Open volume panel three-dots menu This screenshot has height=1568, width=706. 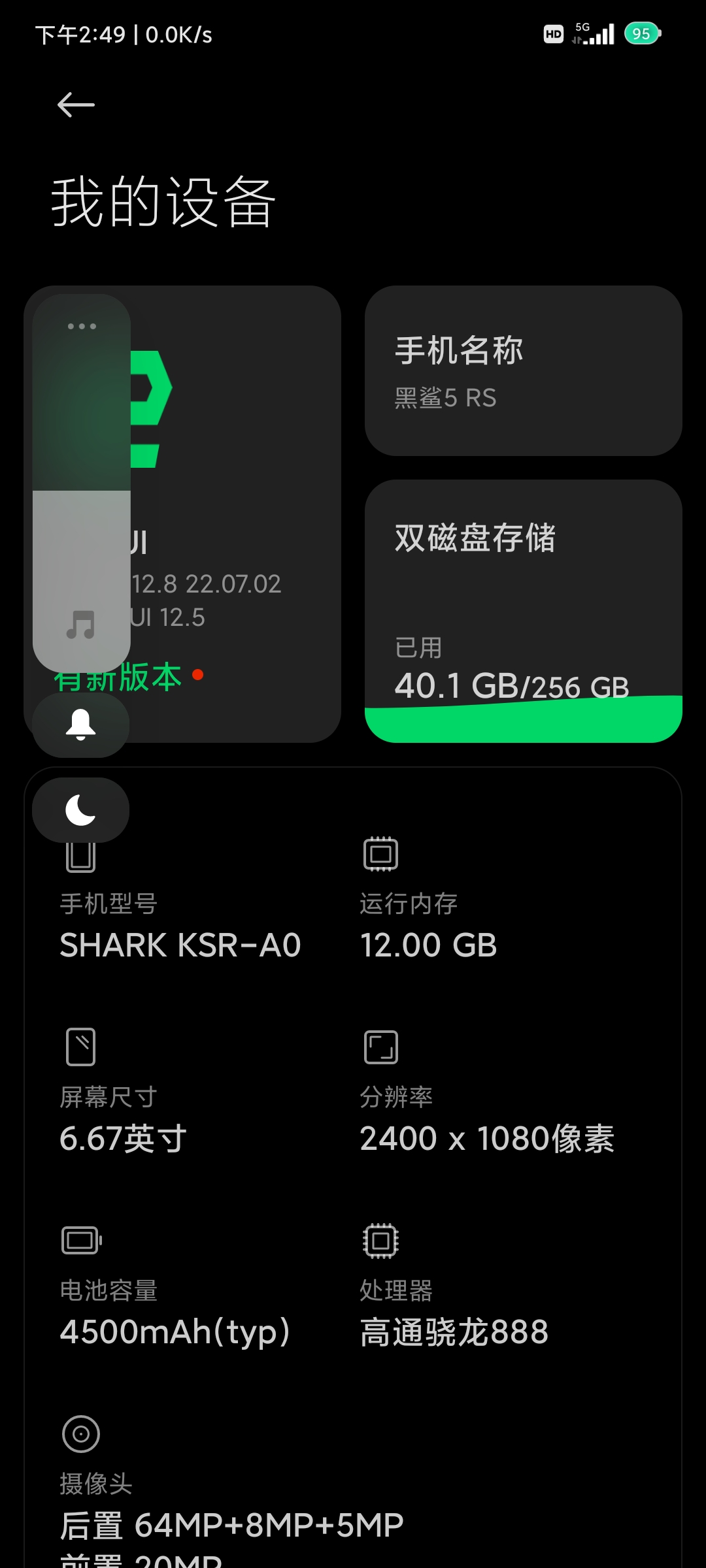click(x=82, y=326)
